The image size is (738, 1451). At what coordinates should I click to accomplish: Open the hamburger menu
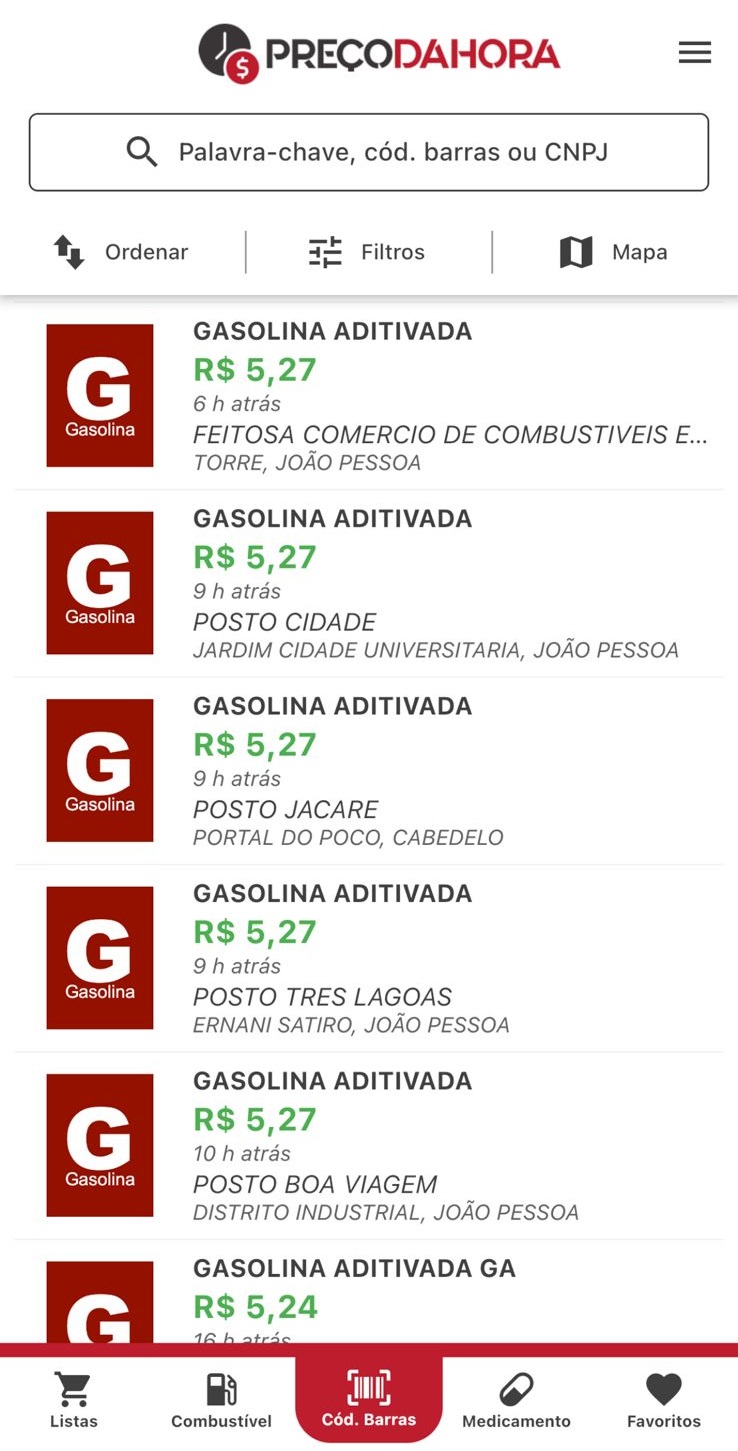pyautogui.click(x=694, y=53)
